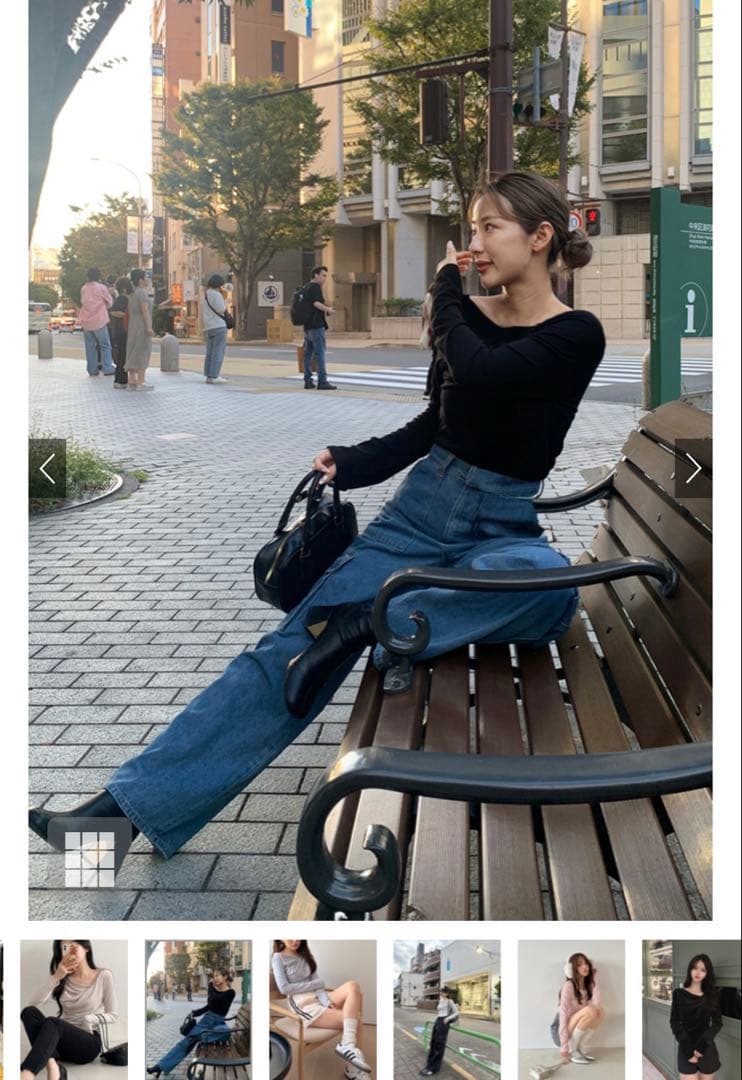Select thumbnail of crouching woman in pink top
The width and height of the screenshot is (742, 1080).
571,1007
